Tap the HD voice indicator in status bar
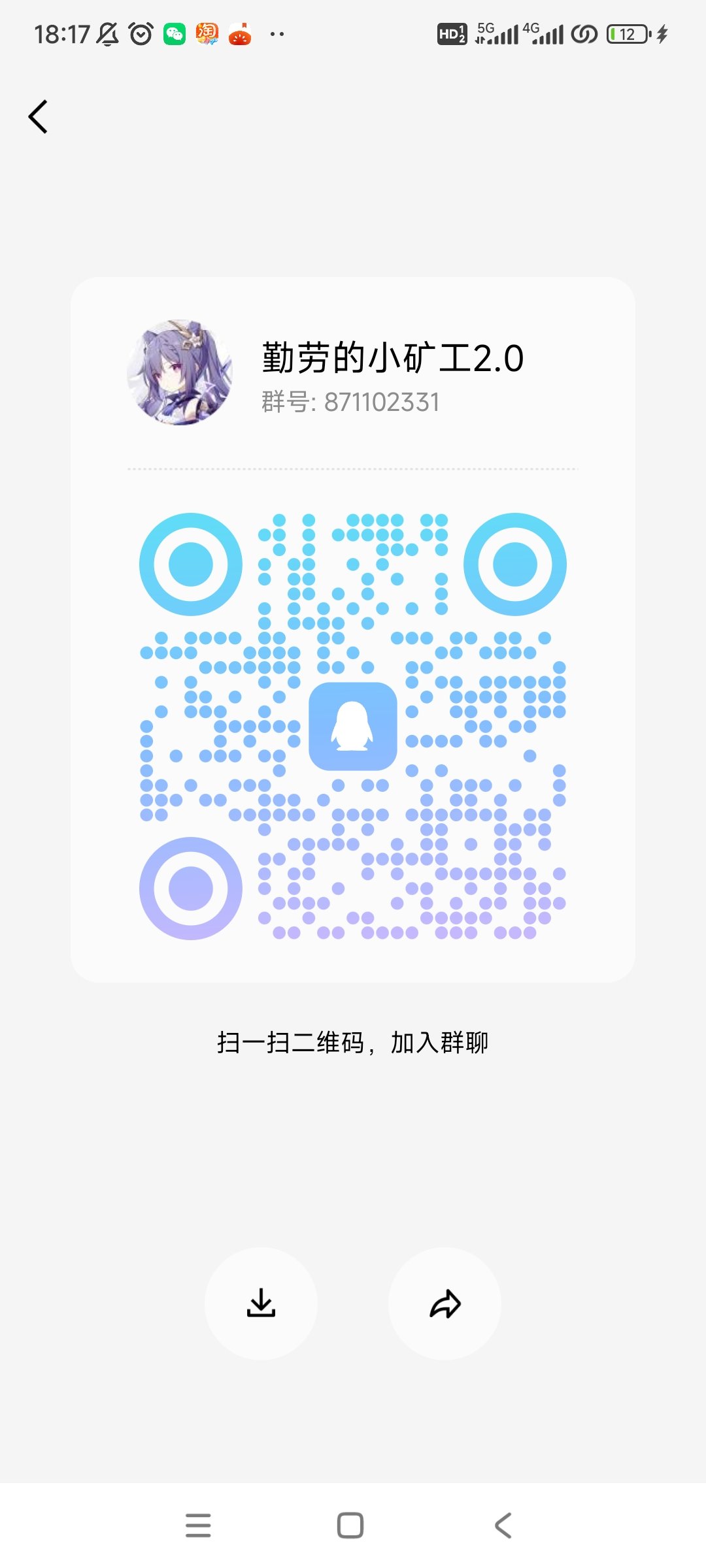This screenshot has width=706, height=1568. 450,34
